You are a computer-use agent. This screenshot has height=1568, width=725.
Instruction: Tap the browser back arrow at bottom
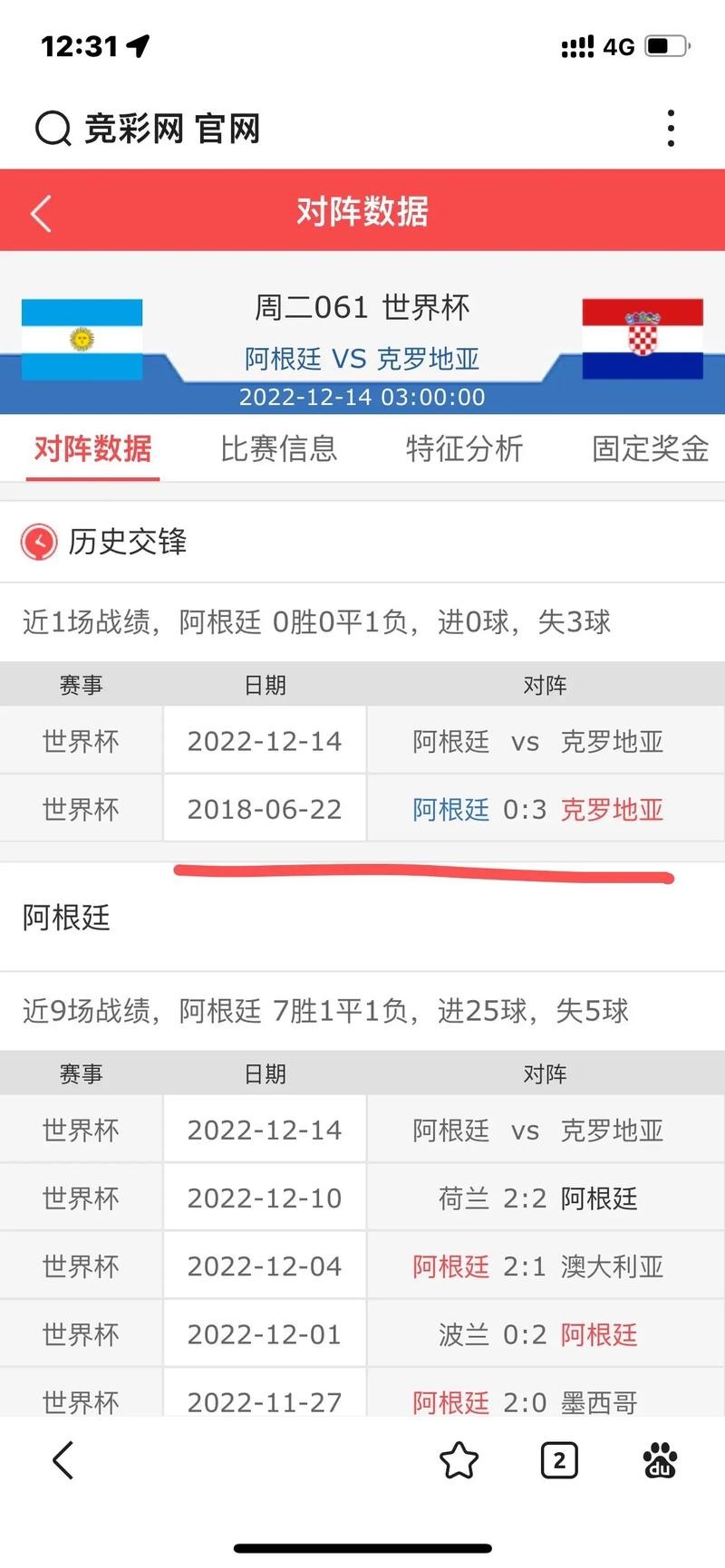click(63, 1461)
